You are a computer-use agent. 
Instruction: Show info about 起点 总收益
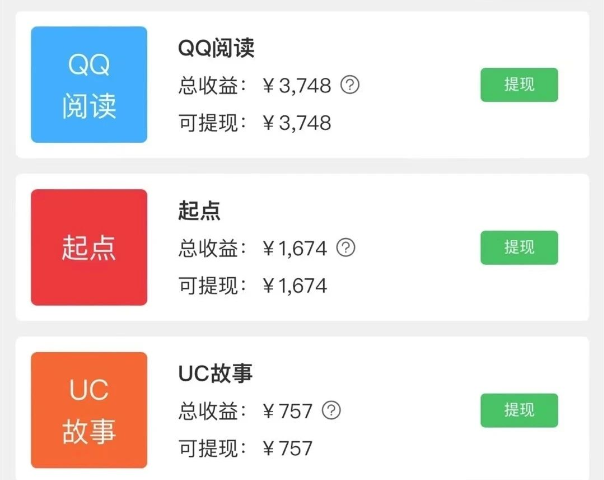pos(345,247)
